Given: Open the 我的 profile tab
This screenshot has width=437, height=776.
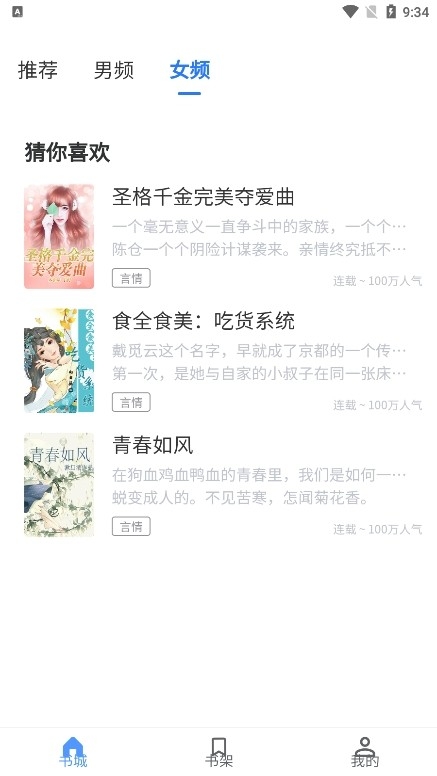Looking at the screenshot, I should [364, 752].
